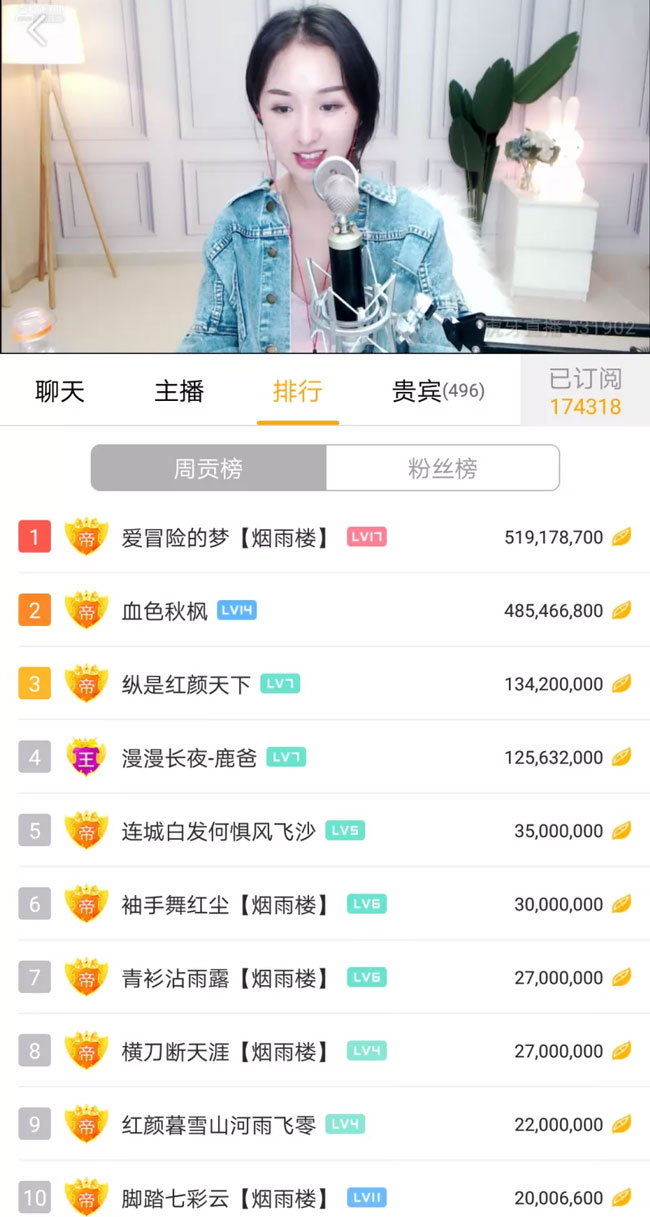
Task: Open rank 2 user 血色秋枫
Action: [x=165, y=610]
